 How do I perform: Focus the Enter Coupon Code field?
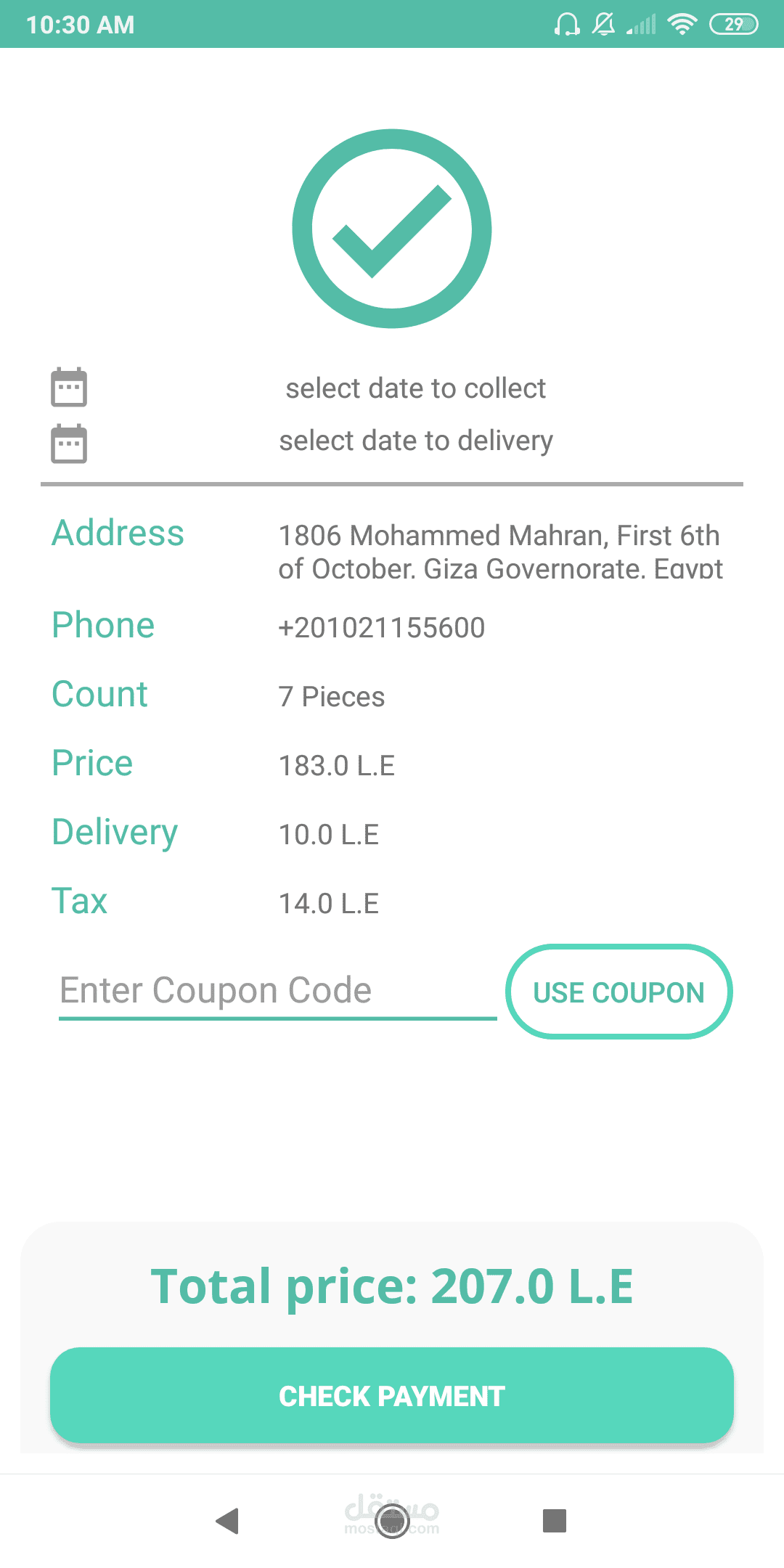click(277, 991)
